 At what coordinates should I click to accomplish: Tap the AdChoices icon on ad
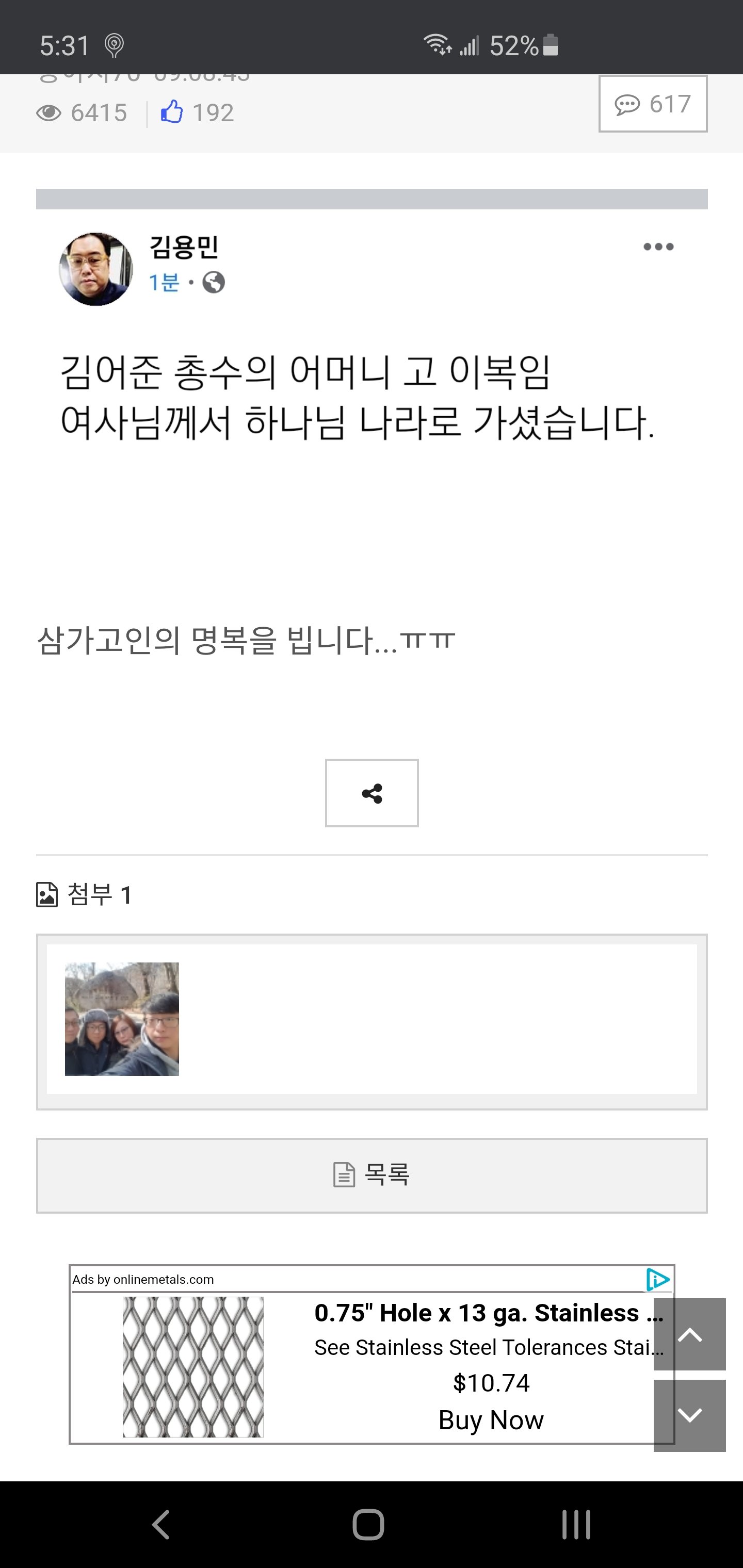(658, 1279)
